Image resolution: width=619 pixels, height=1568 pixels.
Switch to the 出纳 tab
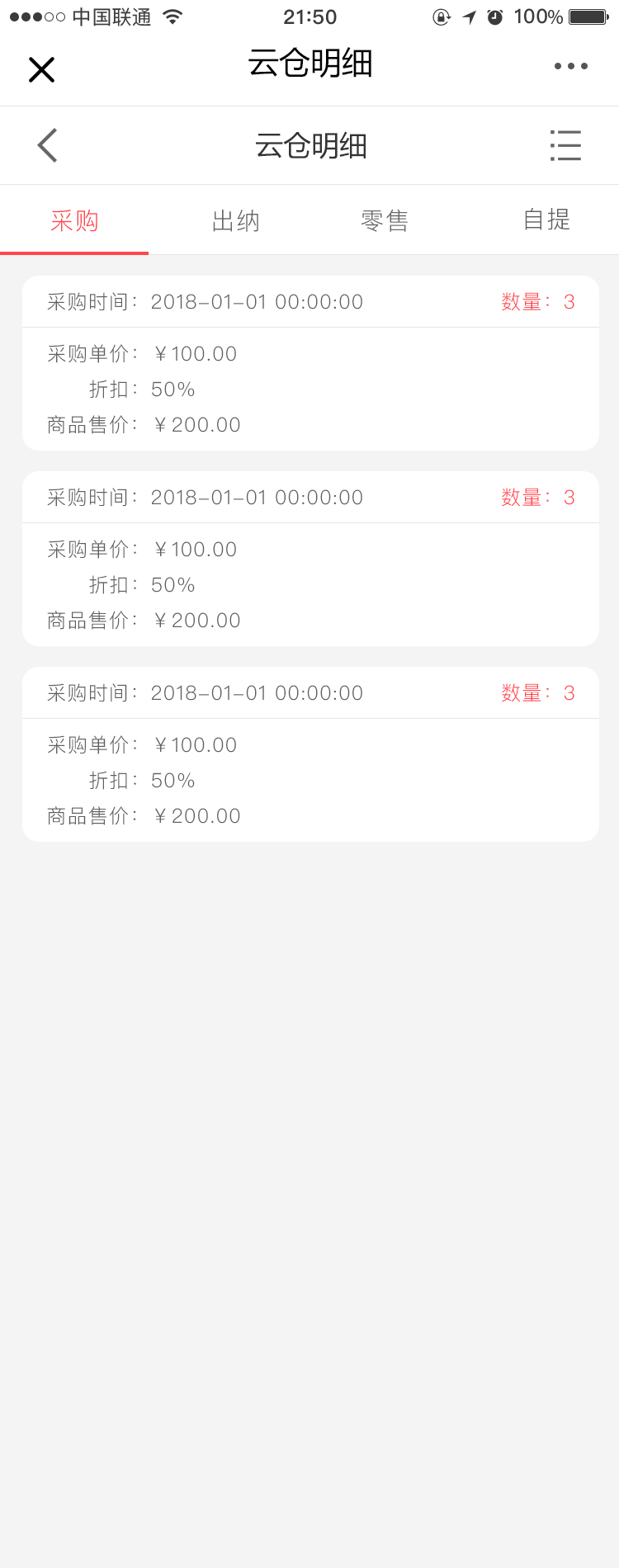(236, 220)
